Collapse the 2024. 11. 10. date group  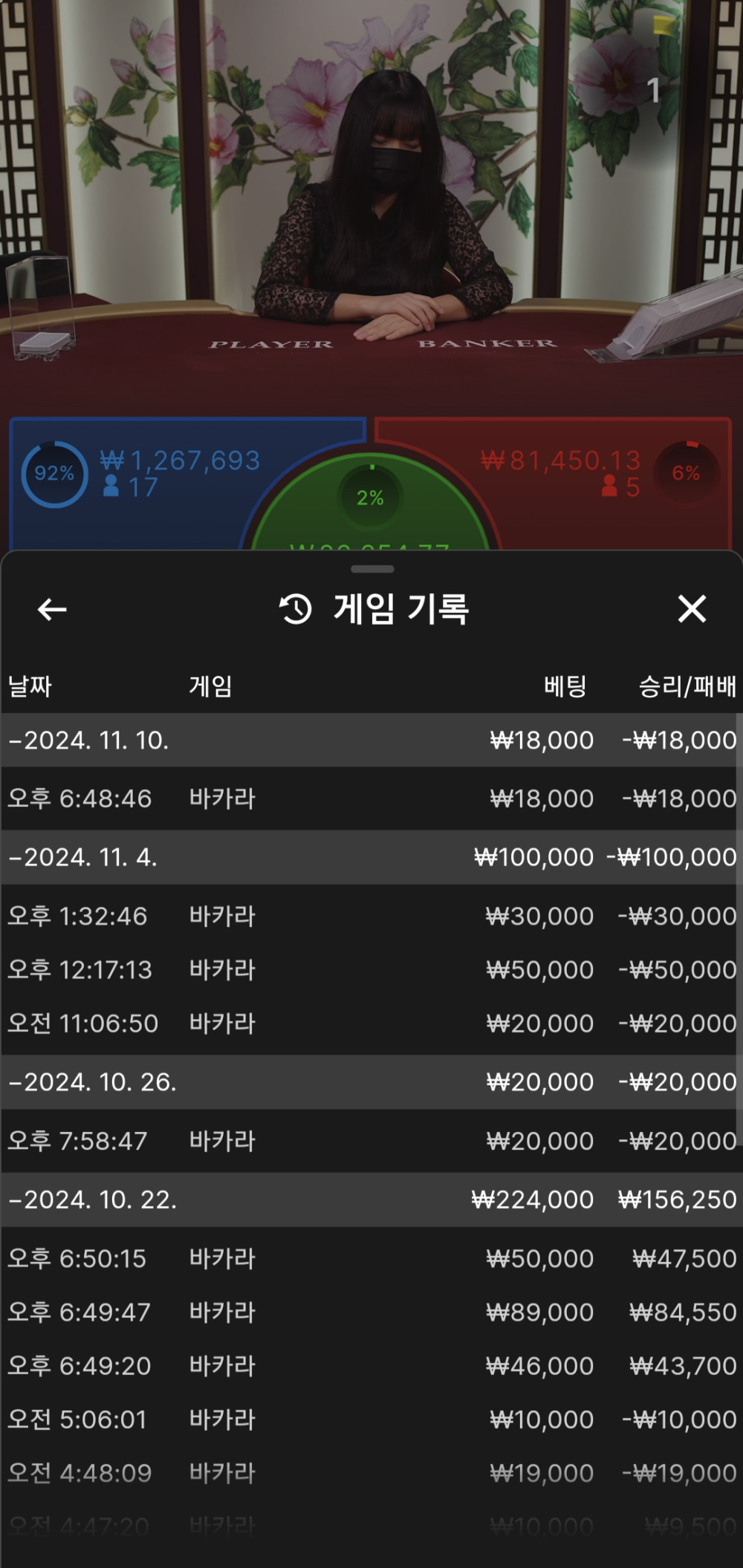(89, 741)
